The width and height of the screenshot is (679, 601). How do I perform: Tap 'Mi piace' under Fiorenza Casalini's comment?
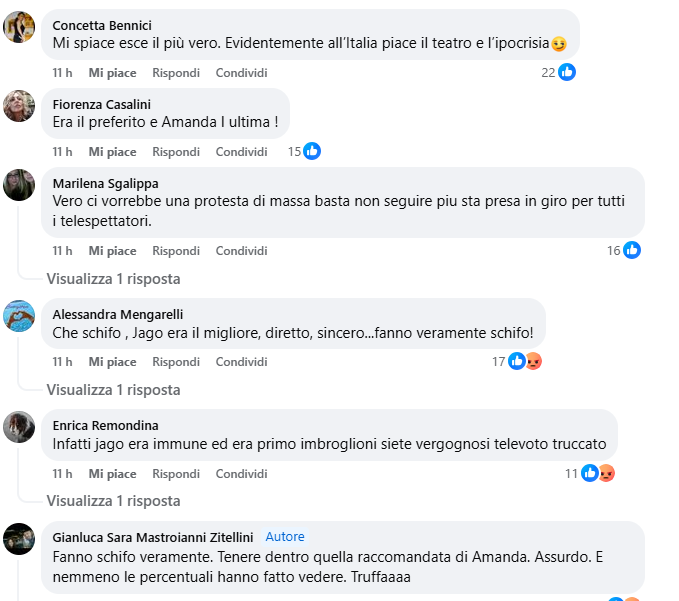tap(112, 152)
